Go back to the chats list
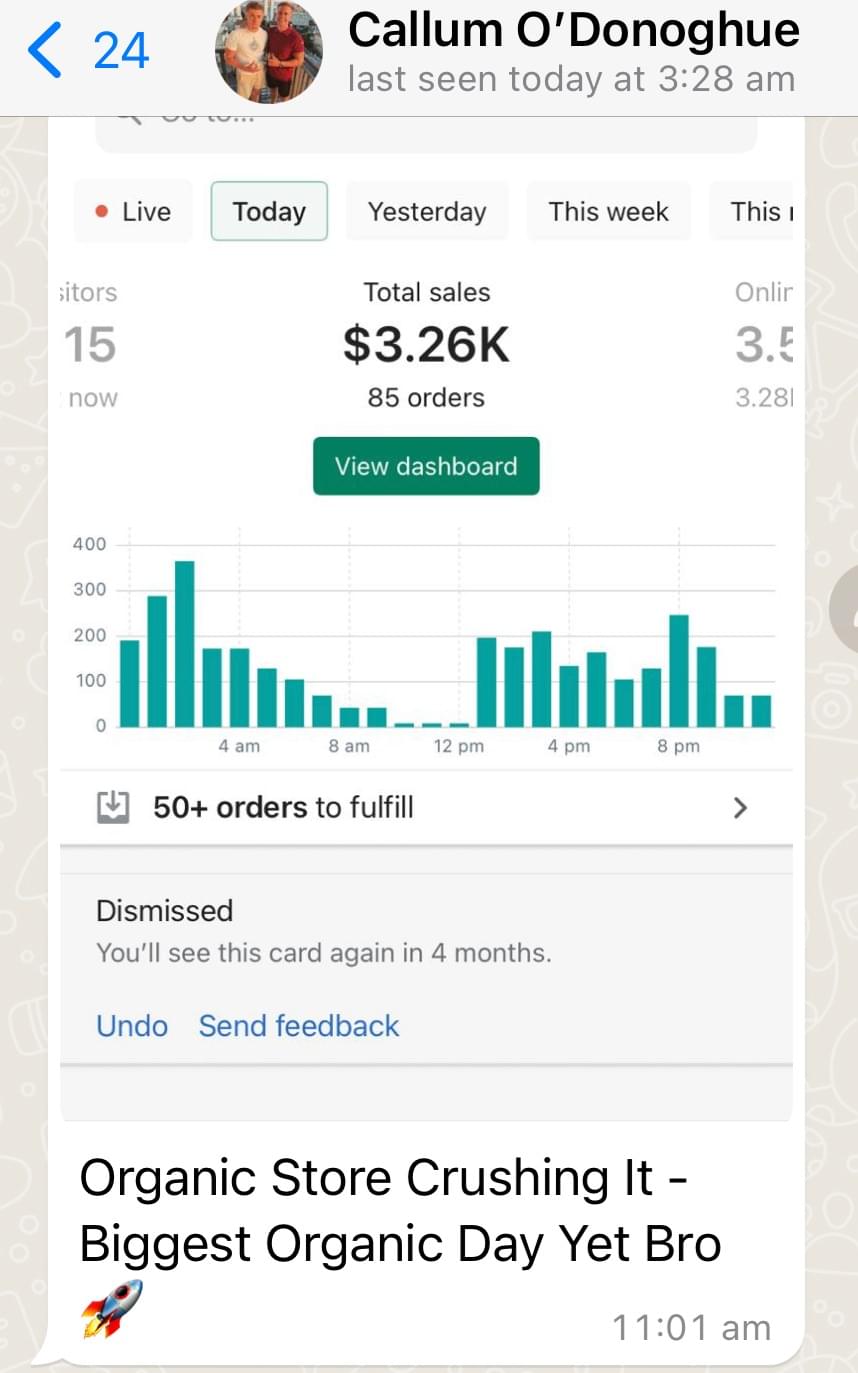 (x=88, y=50)
